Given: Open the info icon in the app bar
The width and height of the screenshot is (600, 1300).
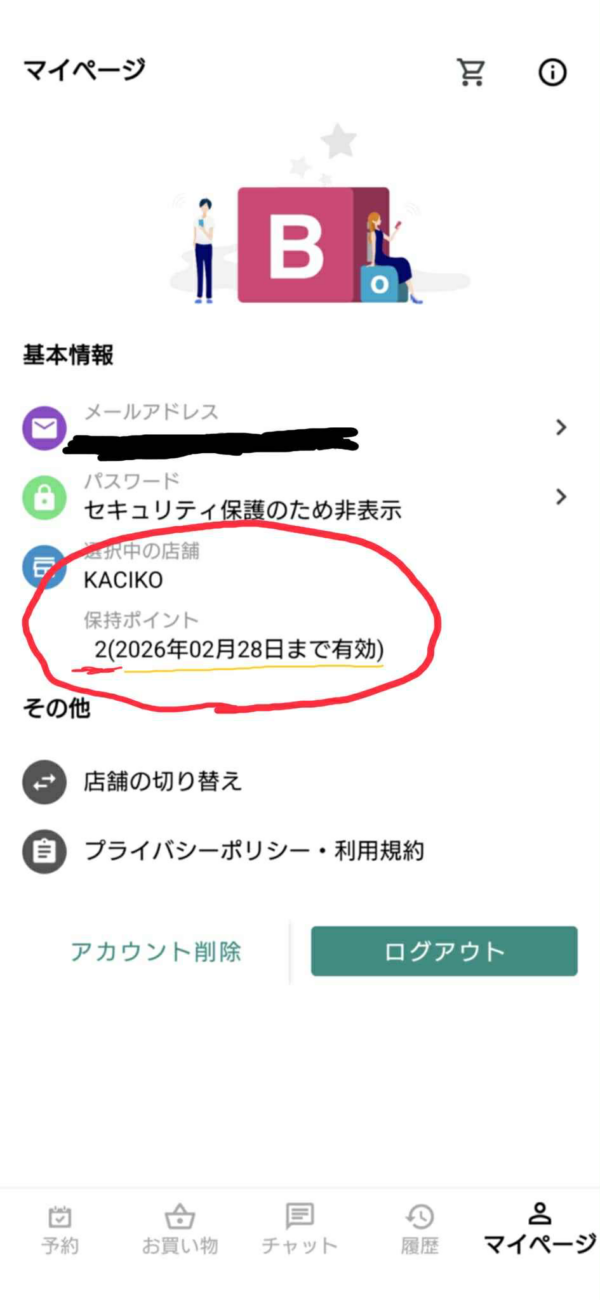Looking at the screenshot, I should pyautogui.click(x=552, y=72).
